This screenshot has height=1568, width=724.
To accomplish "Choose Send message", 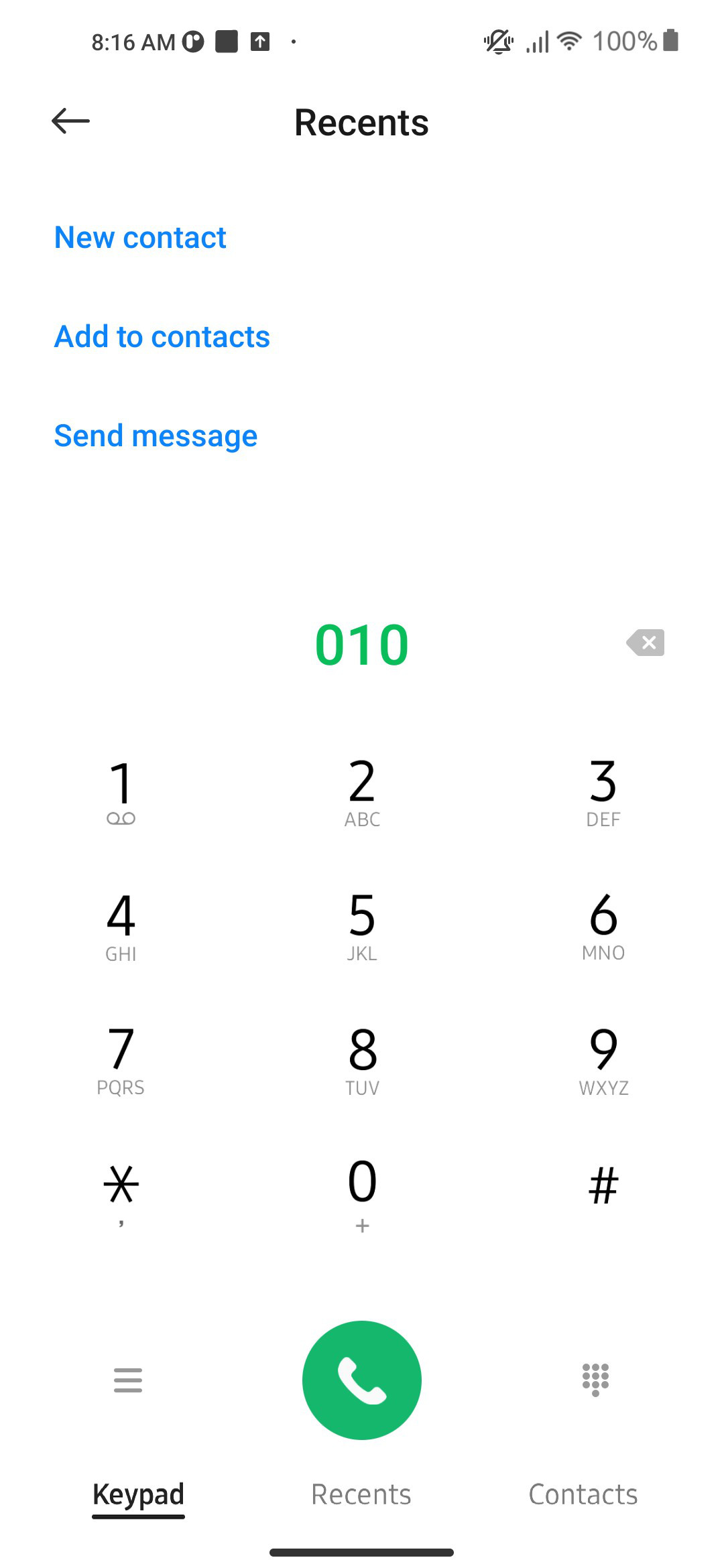I will click(156, 436).
